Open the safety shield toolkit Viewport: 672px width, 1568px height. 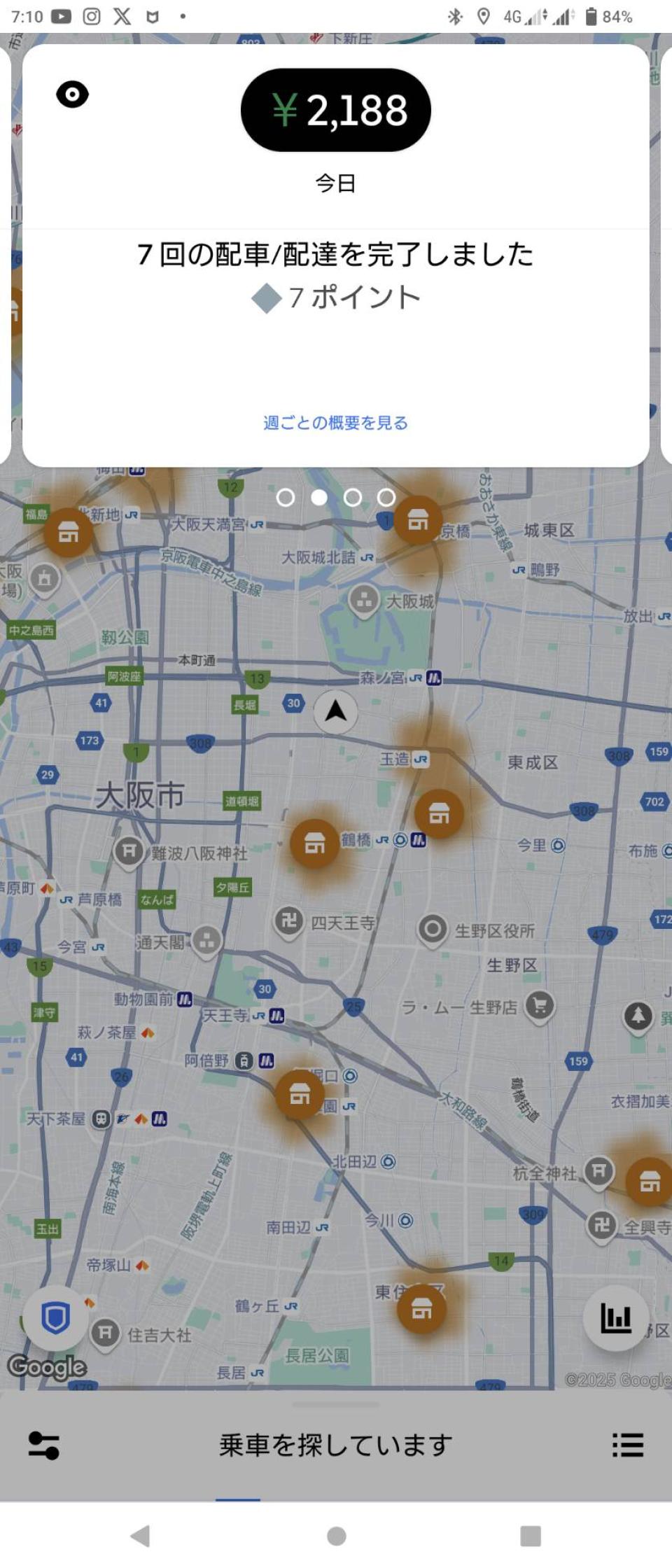[55, 1318]
